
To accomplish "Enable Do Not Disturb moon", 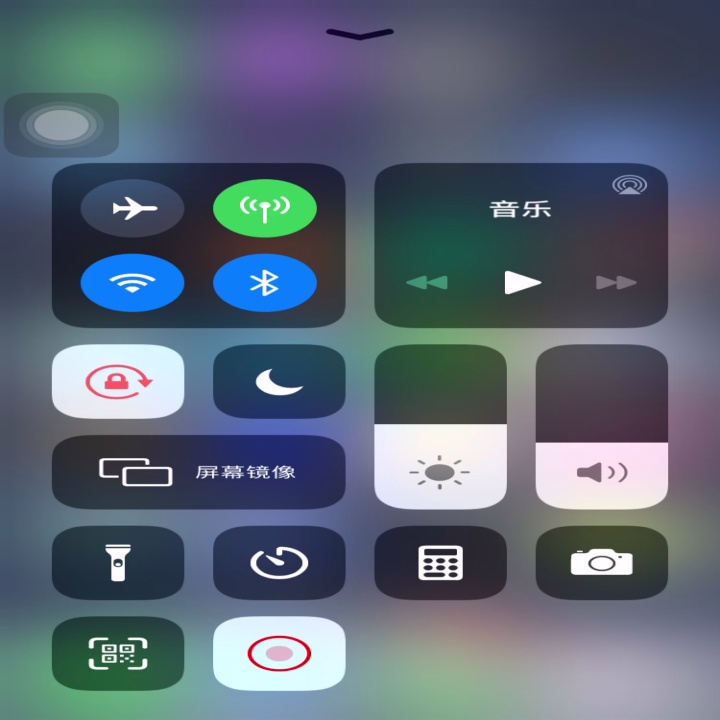I will point(279,381).
